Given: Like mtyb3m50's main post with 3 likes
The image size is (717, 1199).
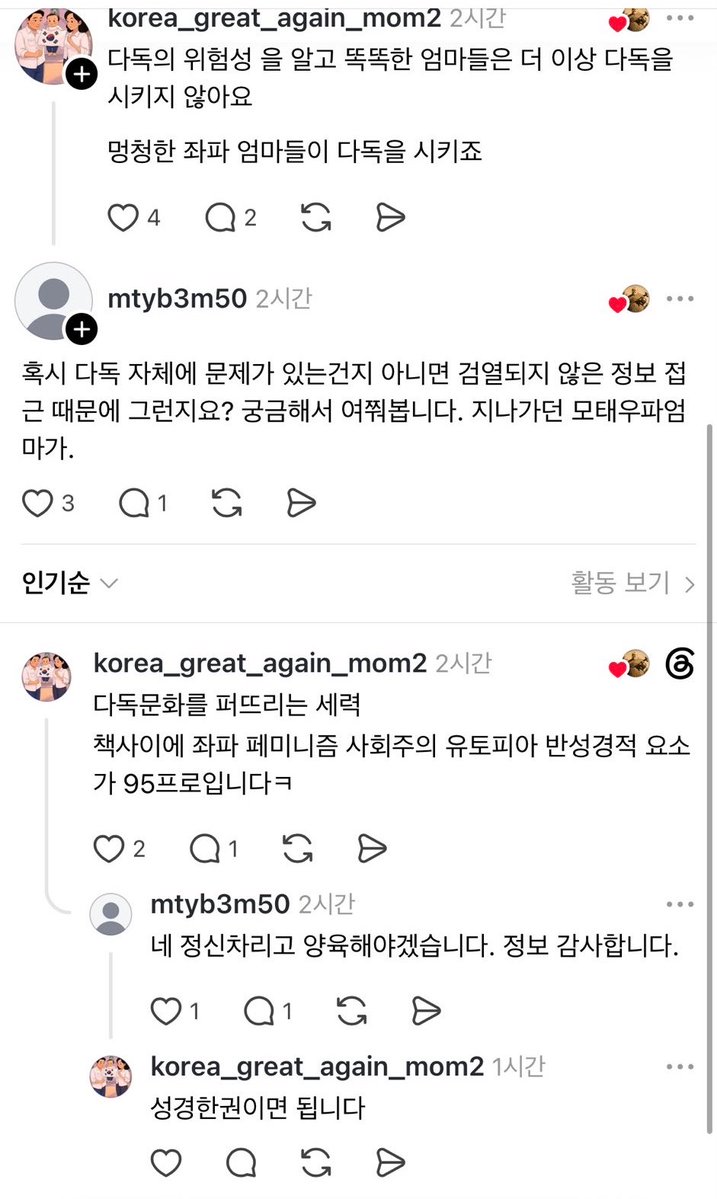Looking at the screenshot, I should point(37,503).
